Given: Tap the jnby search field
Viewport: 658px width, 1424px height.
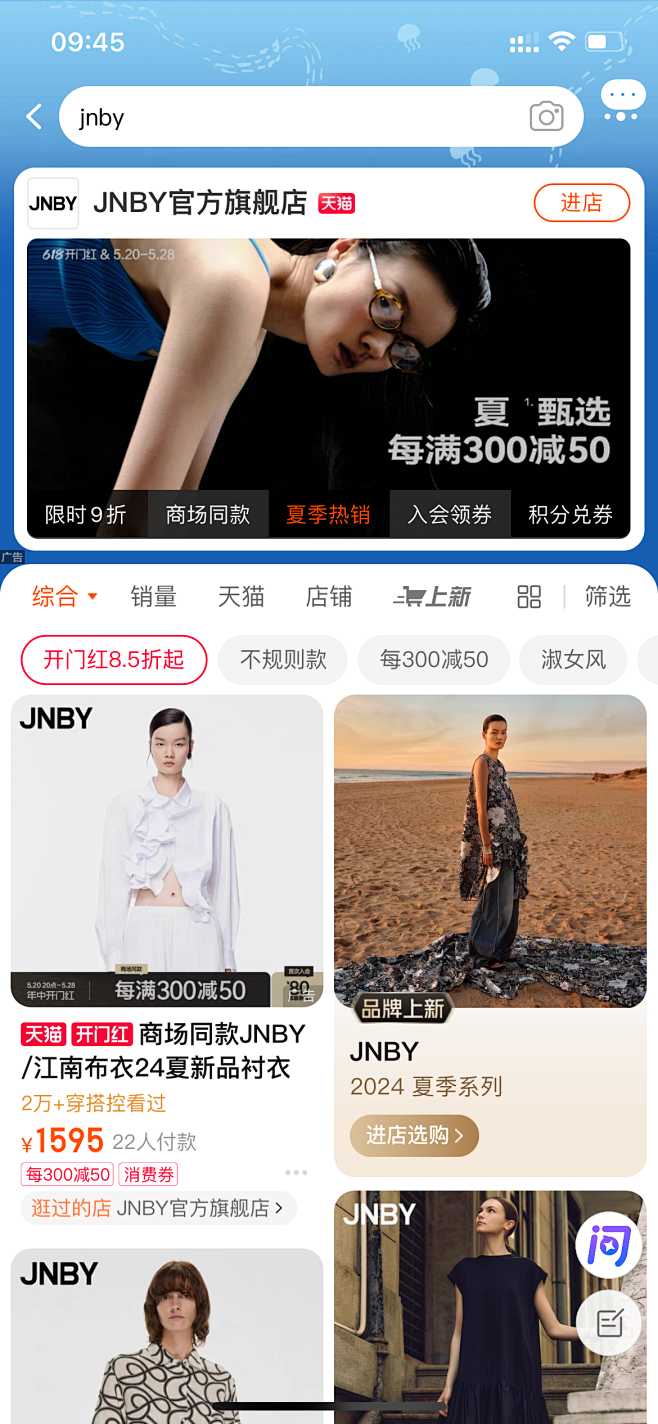Looking at the screenshot, I should 290,117.
